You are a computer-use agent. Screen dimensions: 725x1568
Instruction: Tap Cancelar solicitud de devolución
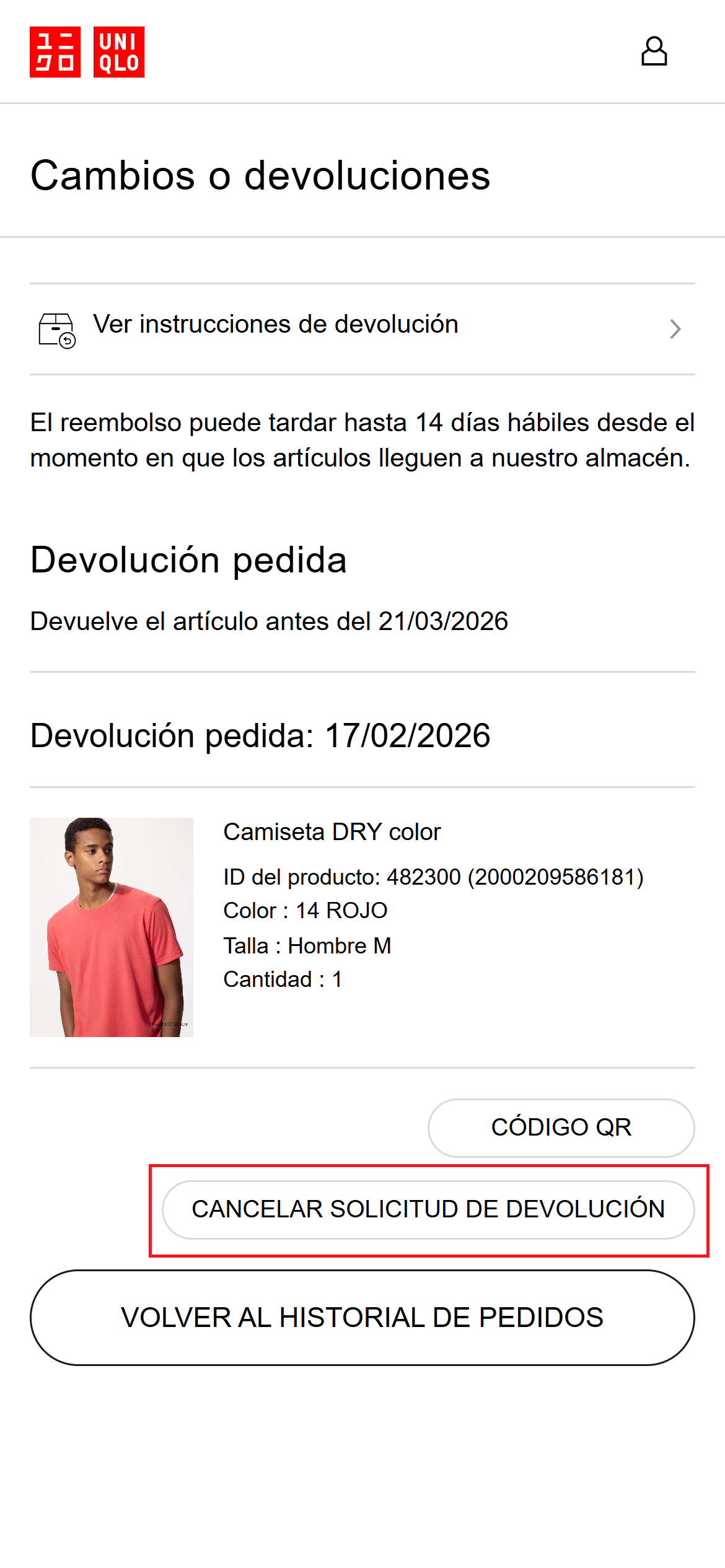(x=428, y=1209)
